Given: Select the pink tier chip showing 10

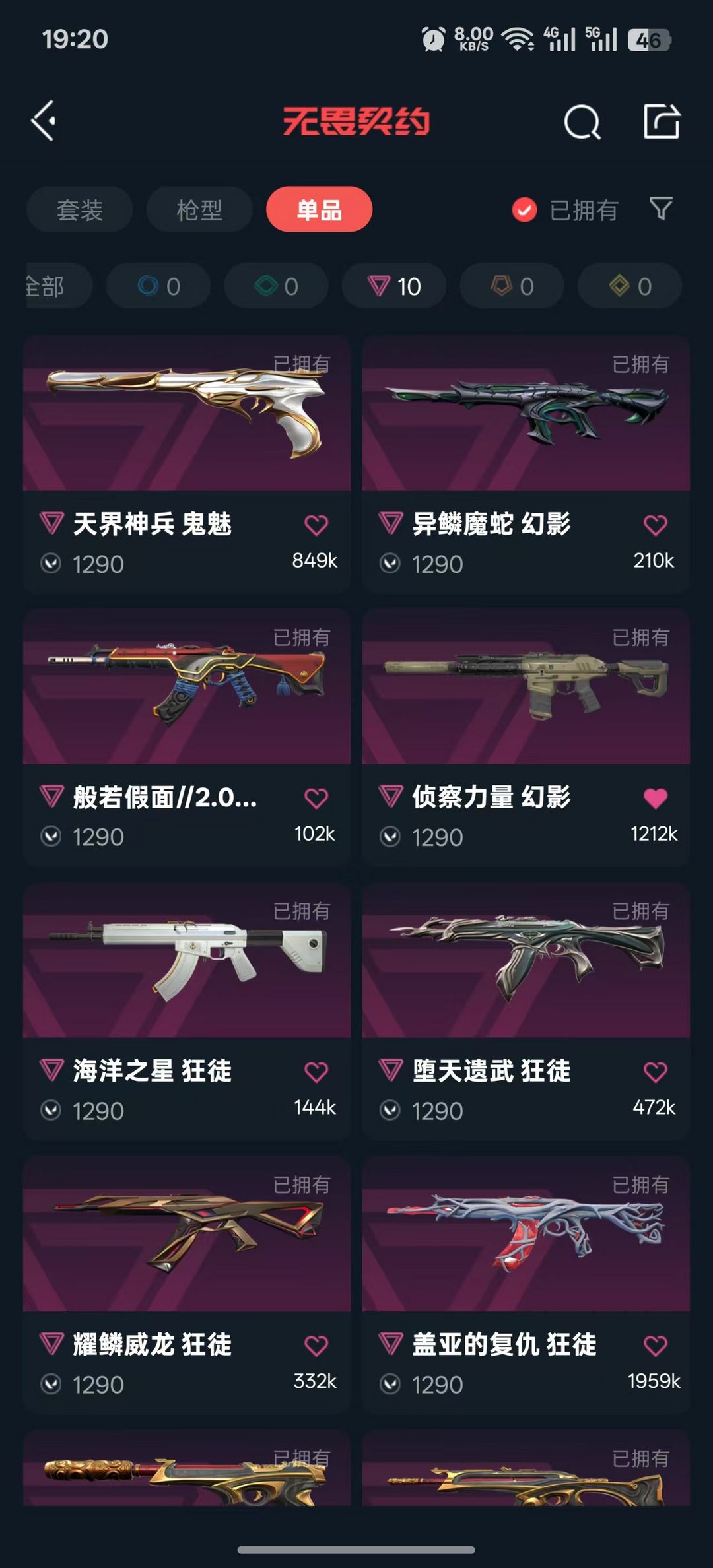Looking at the screenshot, I should point(394,286).
